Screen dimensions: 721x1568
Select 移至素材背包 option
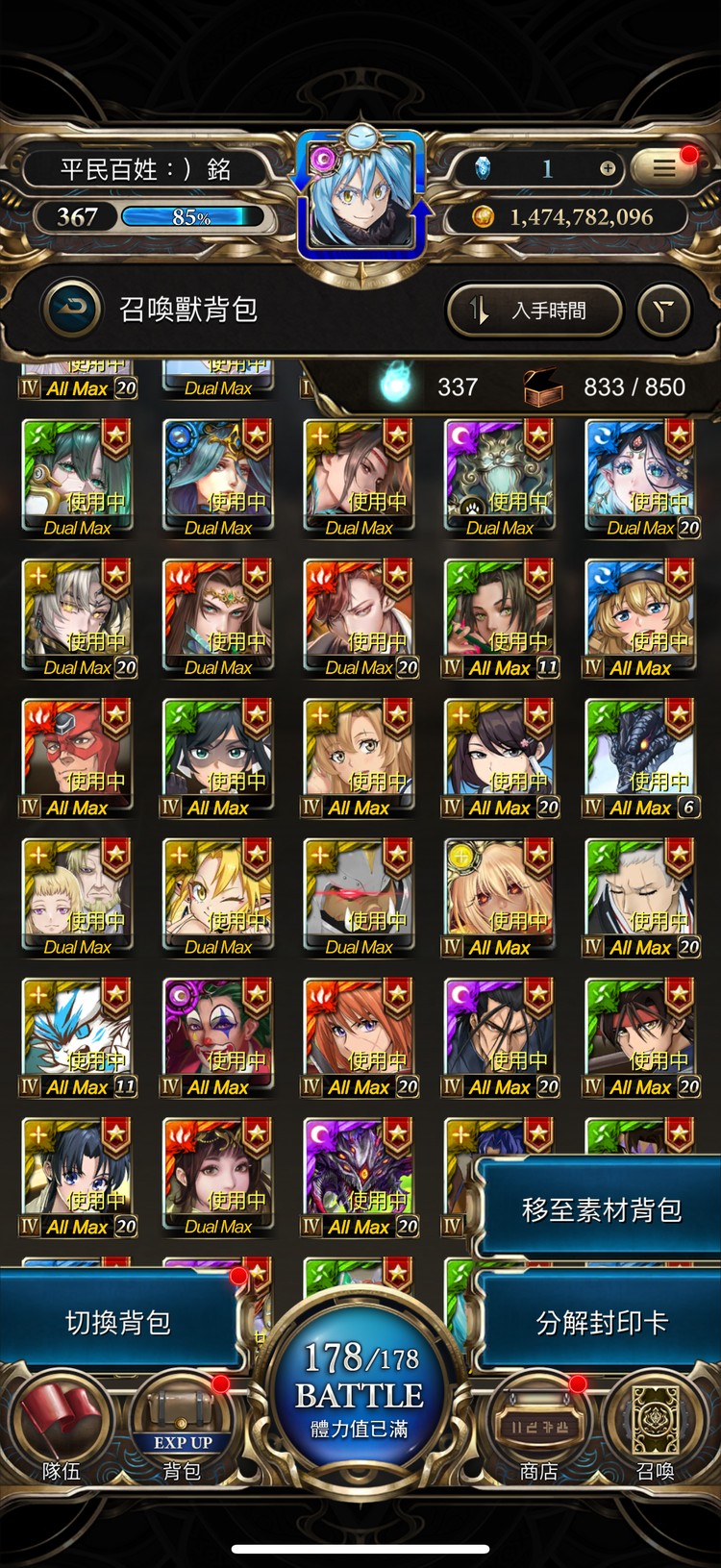tap(599, 1208)
